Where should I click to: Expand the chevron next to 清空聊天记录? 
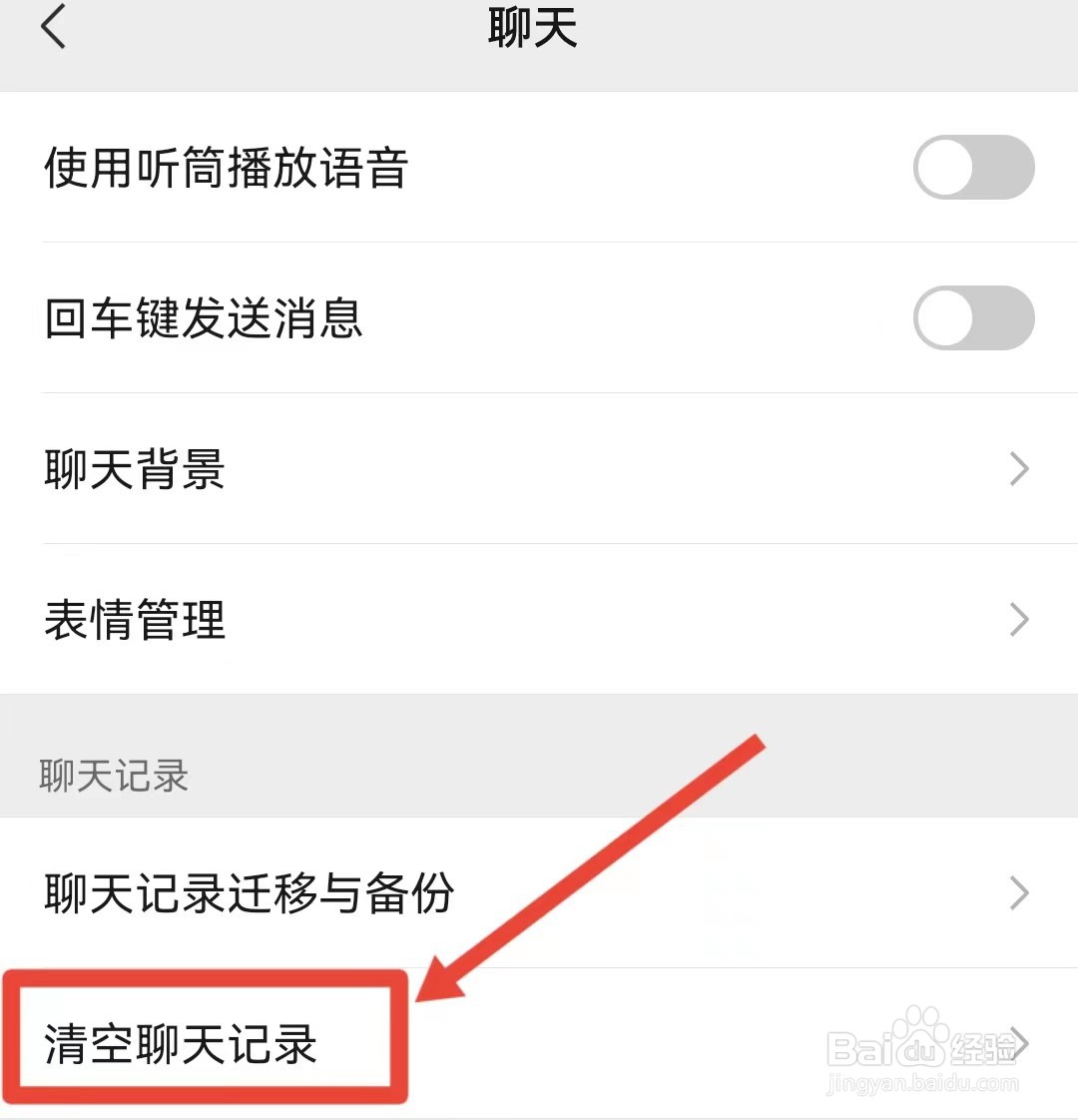[x=1018, y=1045]
